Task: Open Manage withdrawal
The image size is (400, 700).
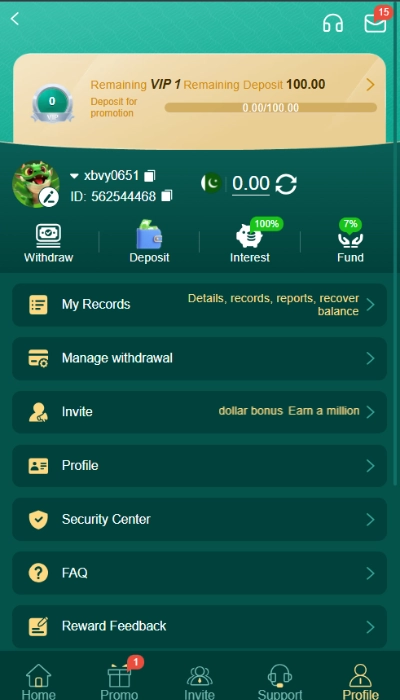Action: click(200, 358)
